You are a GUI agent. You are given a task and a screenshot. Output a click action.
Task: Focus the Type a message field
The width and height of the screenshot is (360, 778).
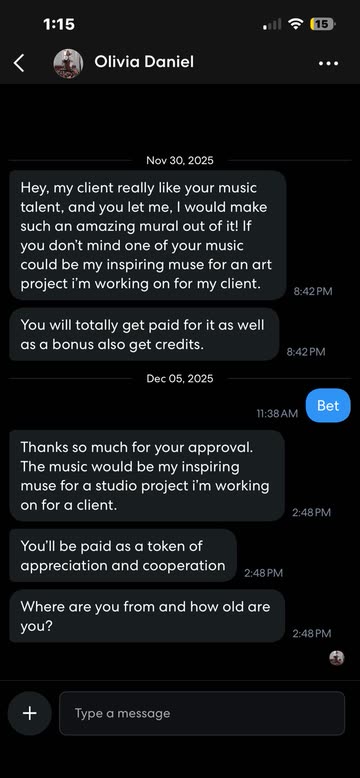(202, 713)
